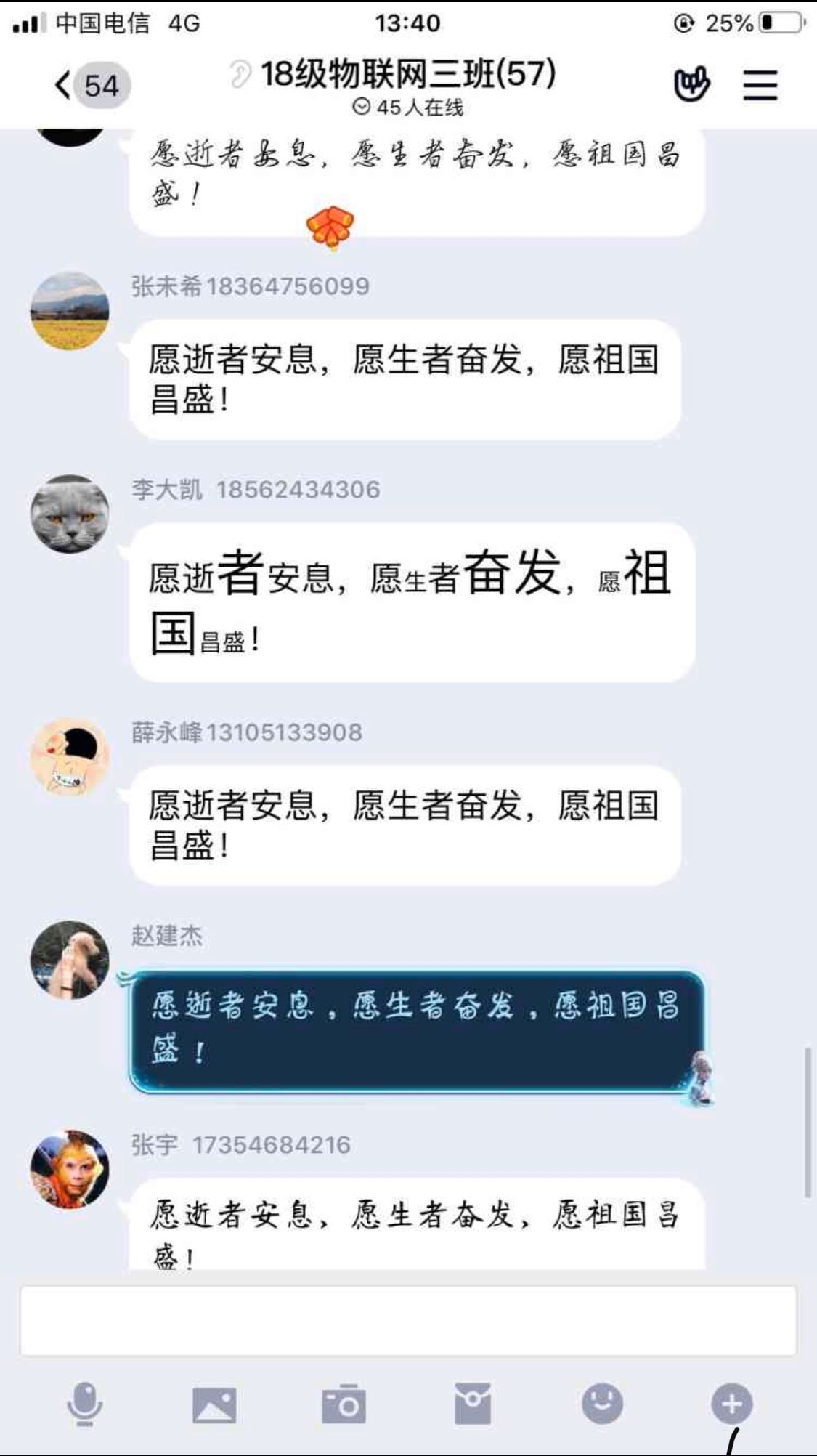Open the red envelope icon
Image resolution: width=817 pixels, height=1456 pixels.
tap(473, 1404)
